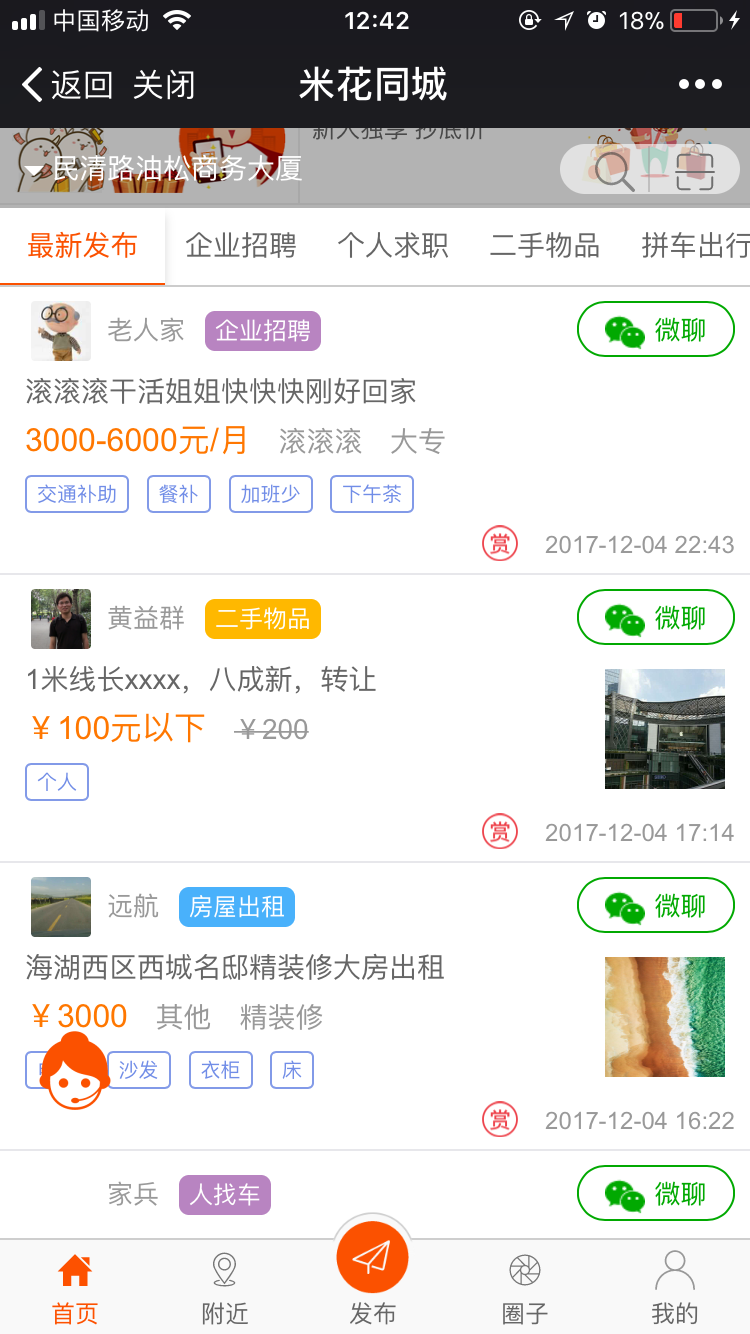Tap 老人家's avatar picture

[60, 330]
